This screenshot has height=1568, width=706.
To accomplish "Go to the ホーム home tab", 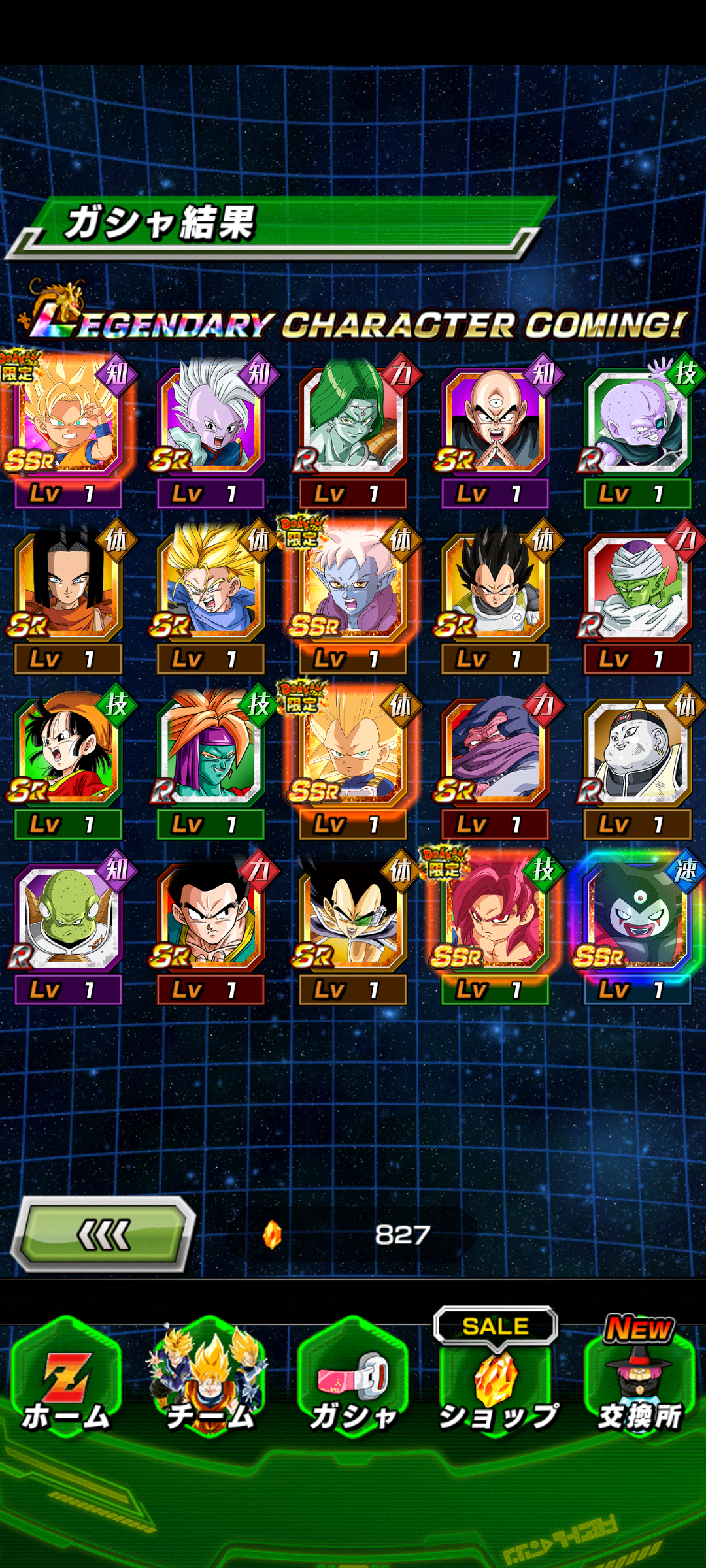I will 67,1380.
